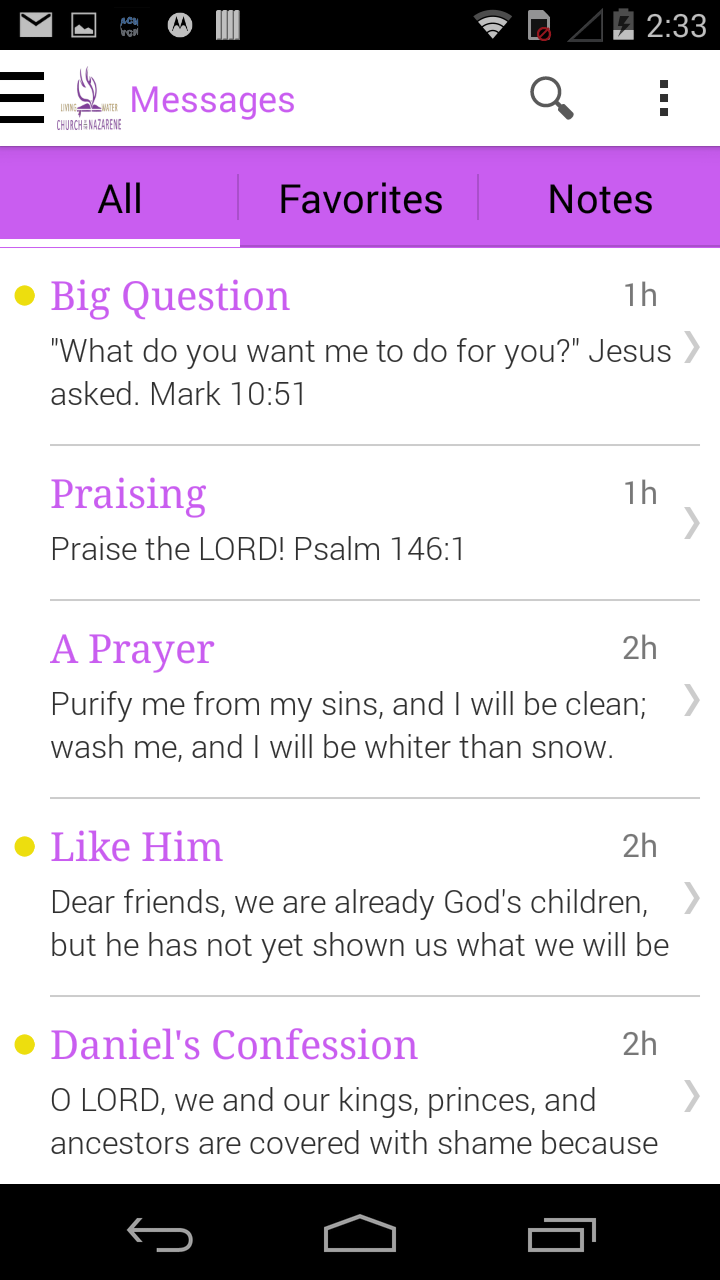Screen dimensions: 720x1280
Task: Open the Daniel's Confession message
Action: [x=360, y=1092]
